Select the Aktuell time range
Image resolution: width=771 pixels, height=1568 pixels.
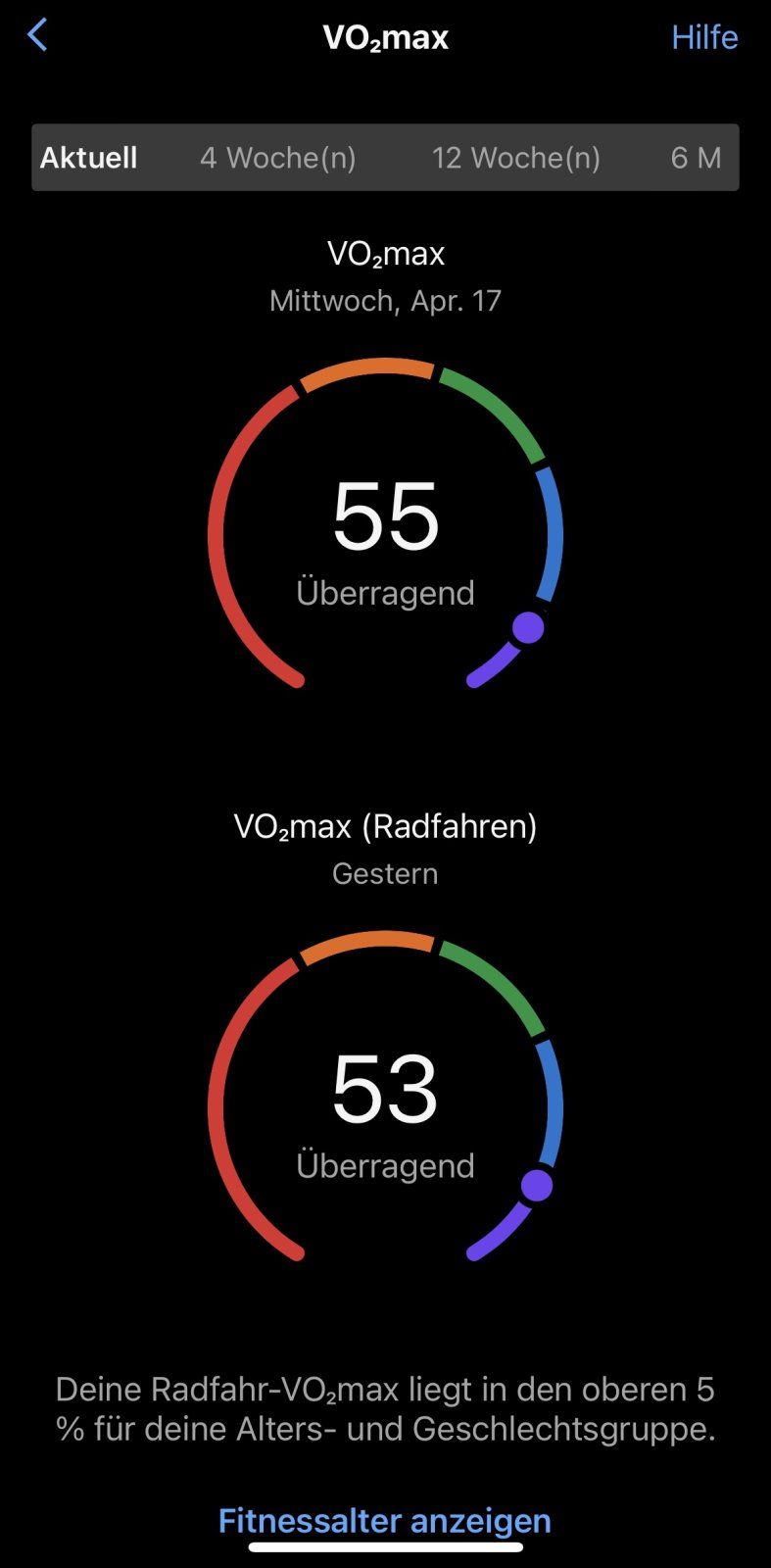click(x=88, y=158)
